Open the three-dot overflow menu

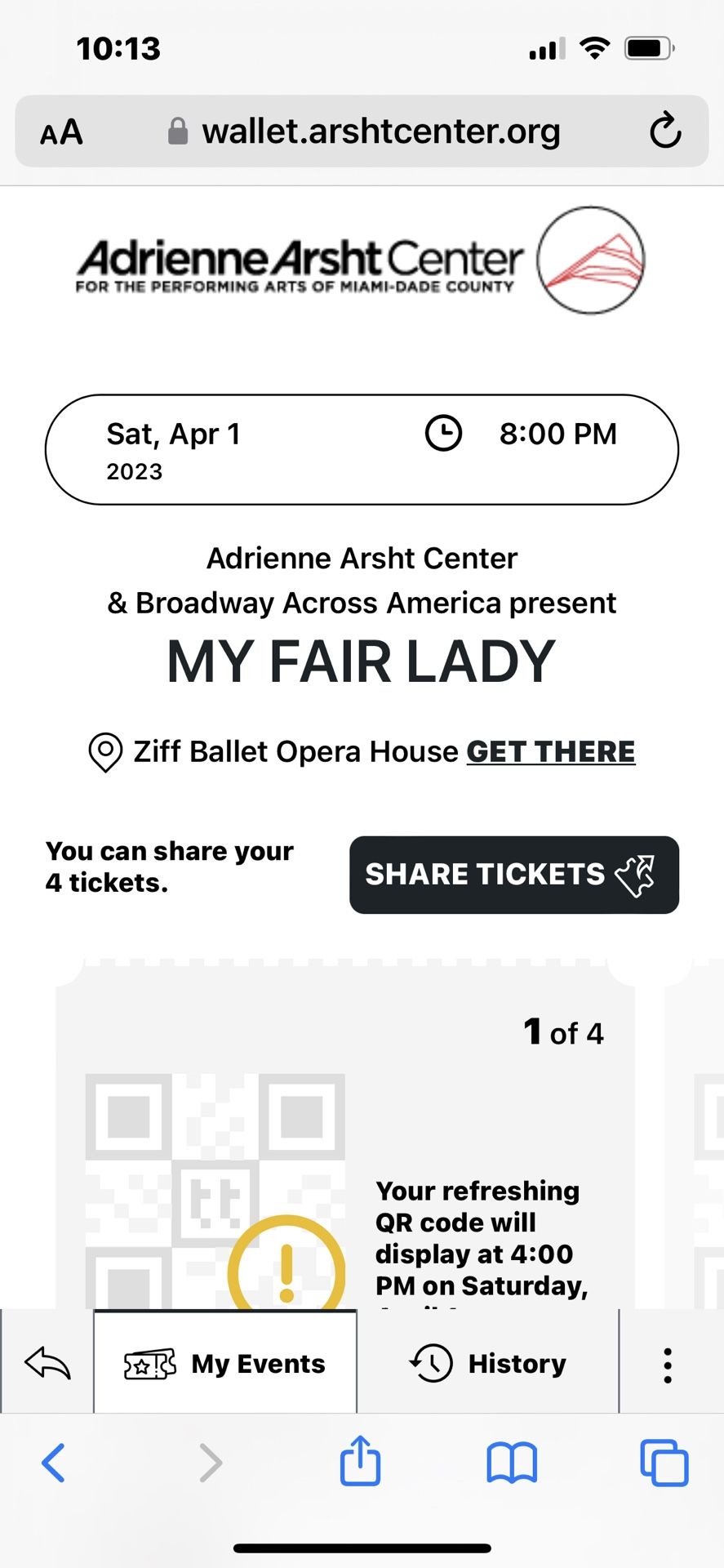668,1362
